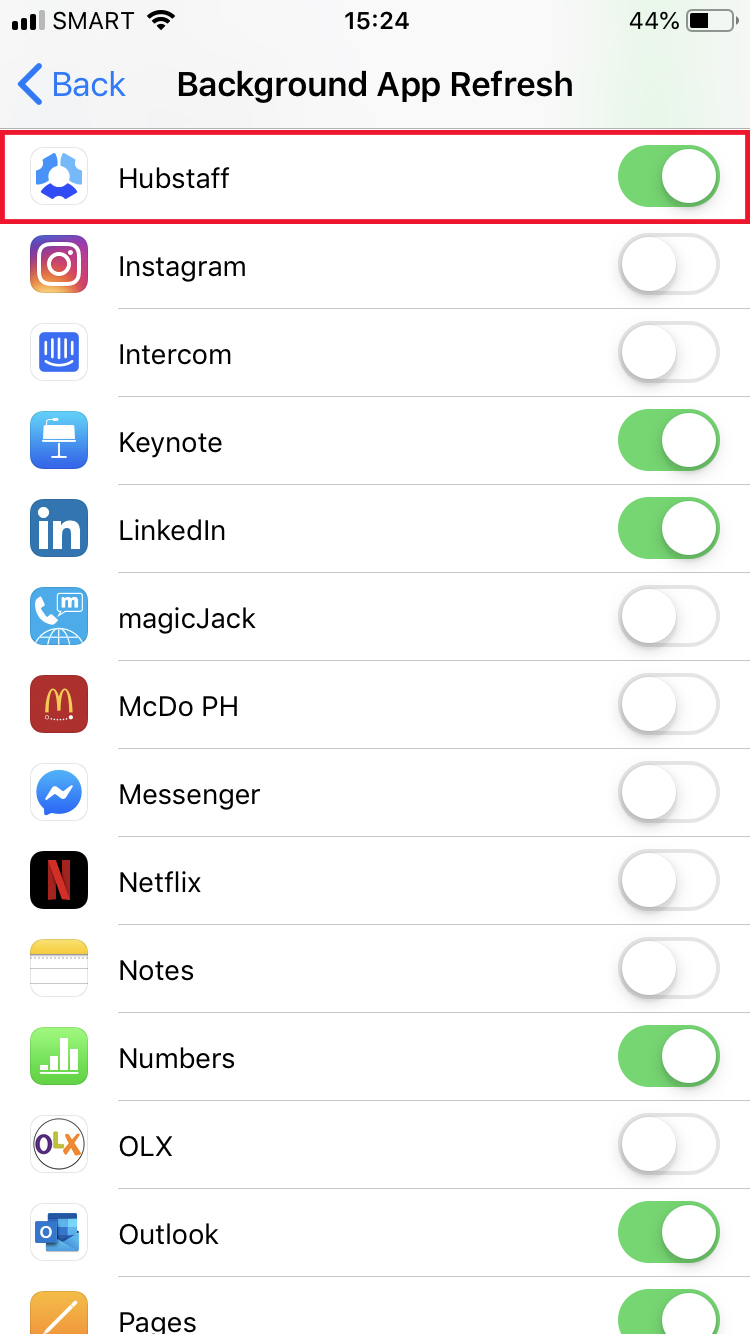Turn off the LinkedIn switch

tap(669, 530)
